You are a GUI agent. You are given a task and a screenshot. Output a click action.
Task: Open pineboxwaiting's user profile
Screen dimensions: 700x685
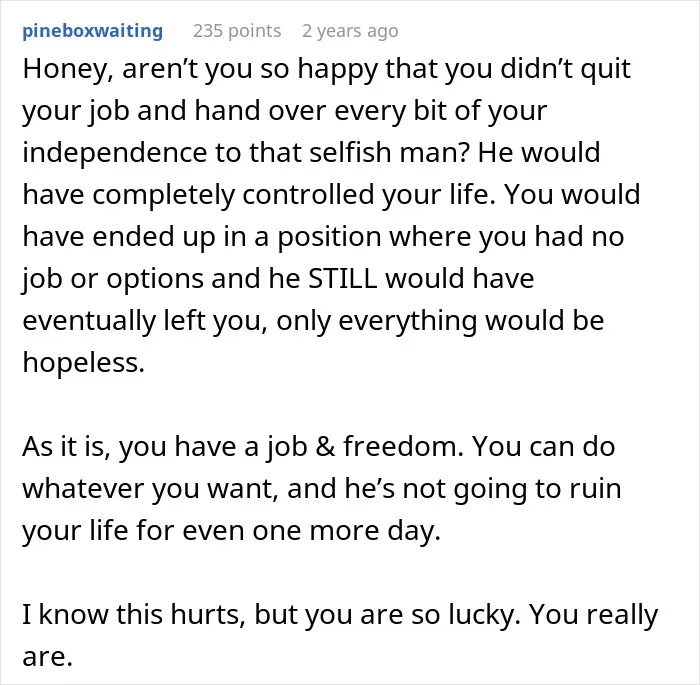click(x=92, y=31)
